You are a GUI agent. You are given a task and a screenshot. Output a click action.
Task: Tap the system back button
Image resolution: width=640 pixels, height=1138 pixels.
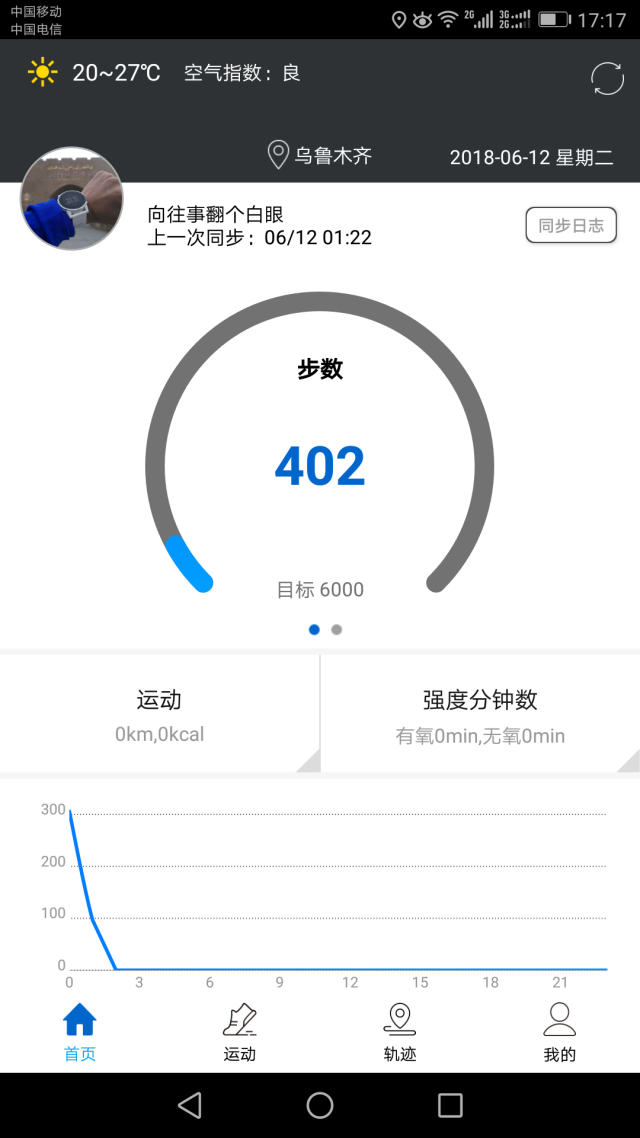189,1105
